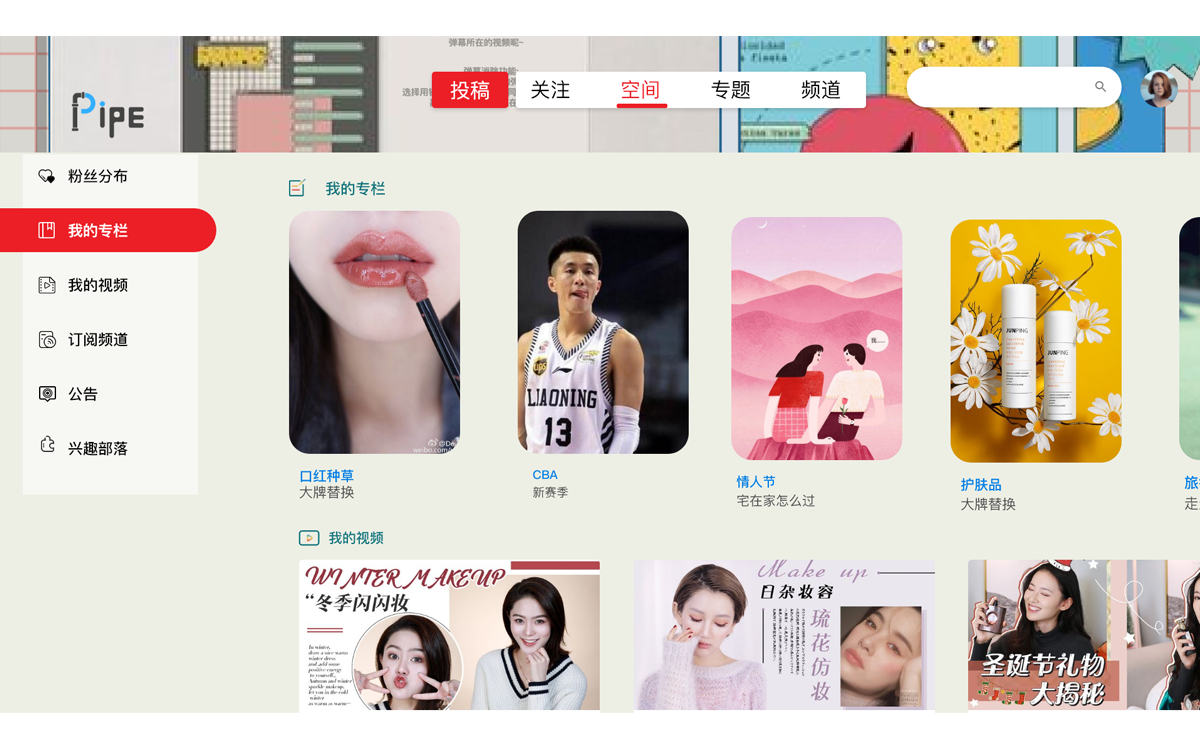The height and width of the screenshot is (749, 1200).
Task: Select 我的专栏 in the sidebar
Action: click(x=98, y=231)
